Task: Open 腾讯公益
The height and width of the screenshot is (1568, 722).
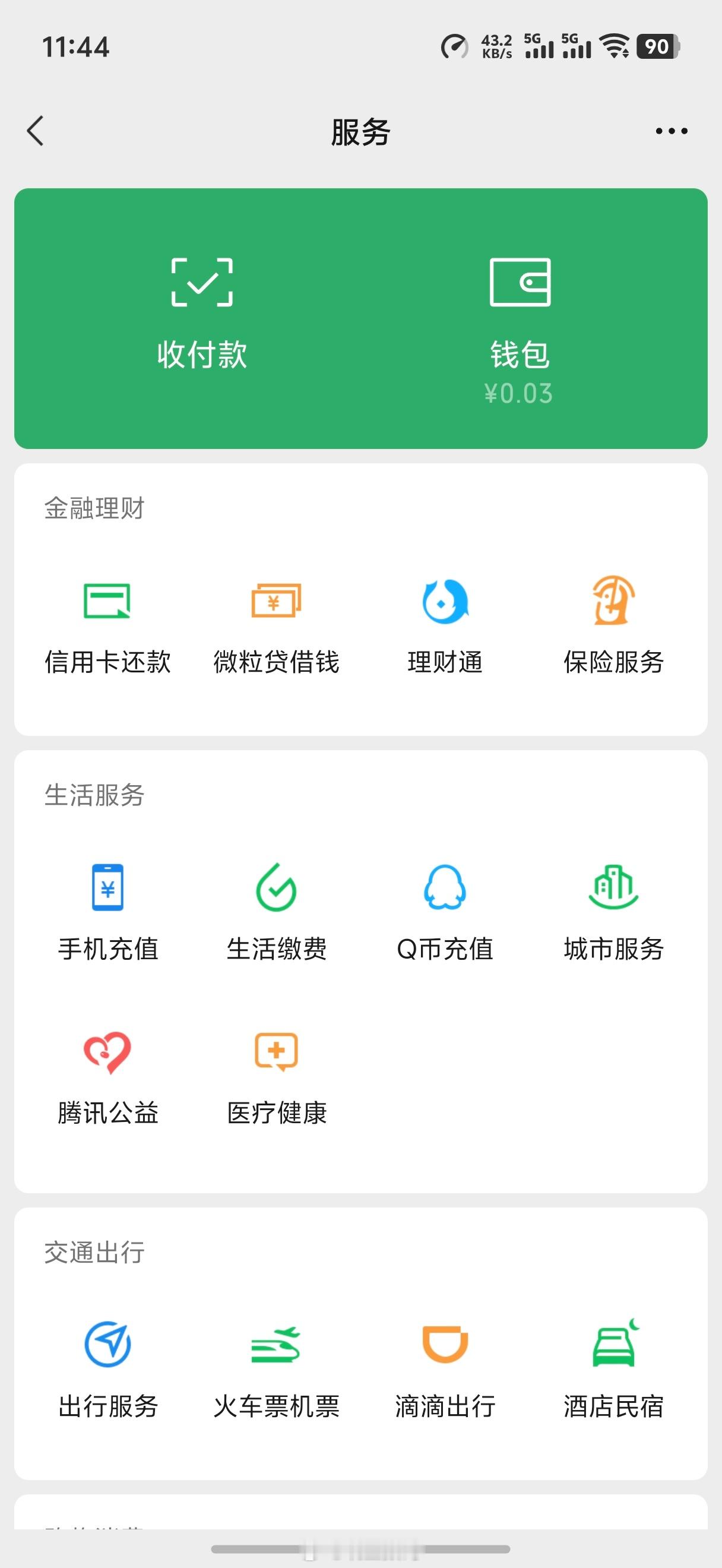Action: click(x=107, y=1078)
